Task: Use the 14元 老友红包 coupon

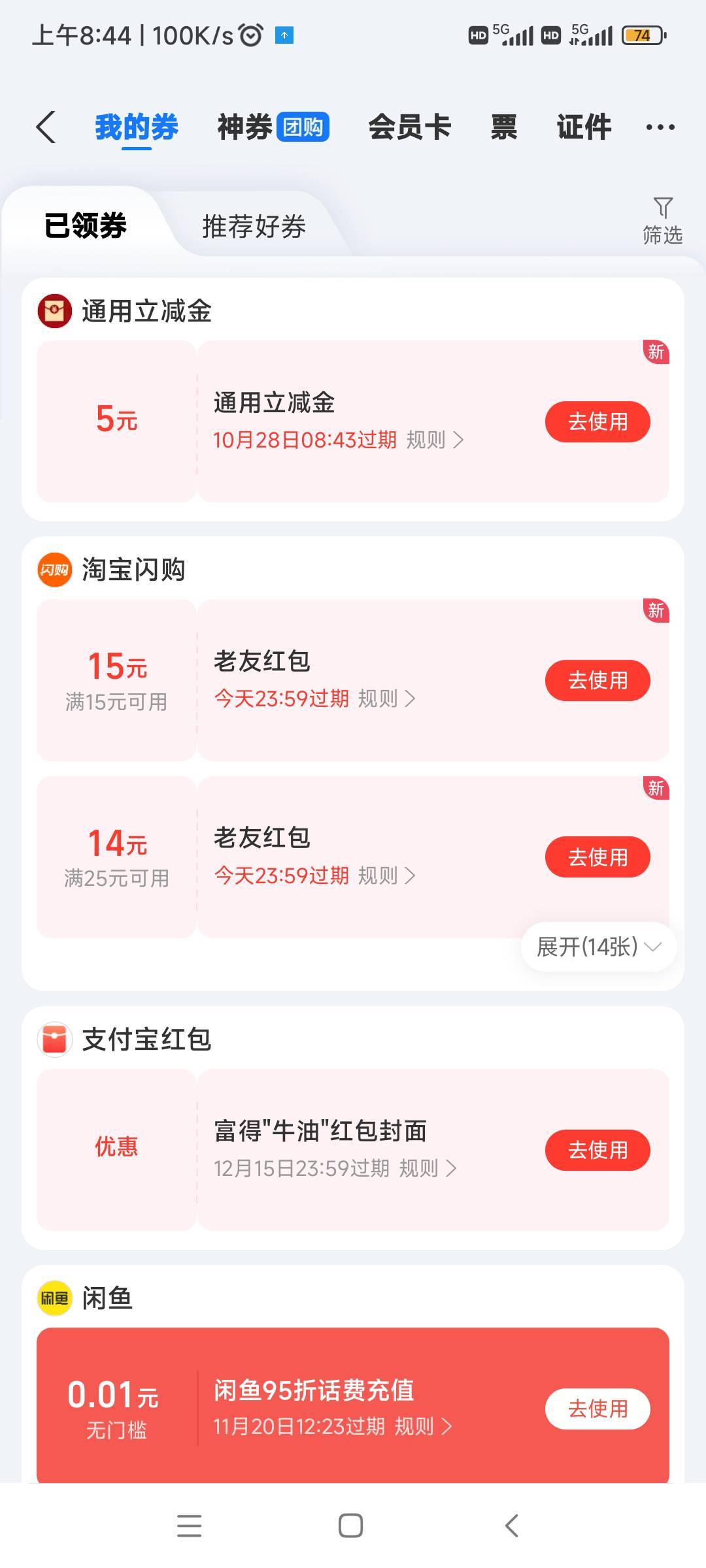Action: click(597, 857)
